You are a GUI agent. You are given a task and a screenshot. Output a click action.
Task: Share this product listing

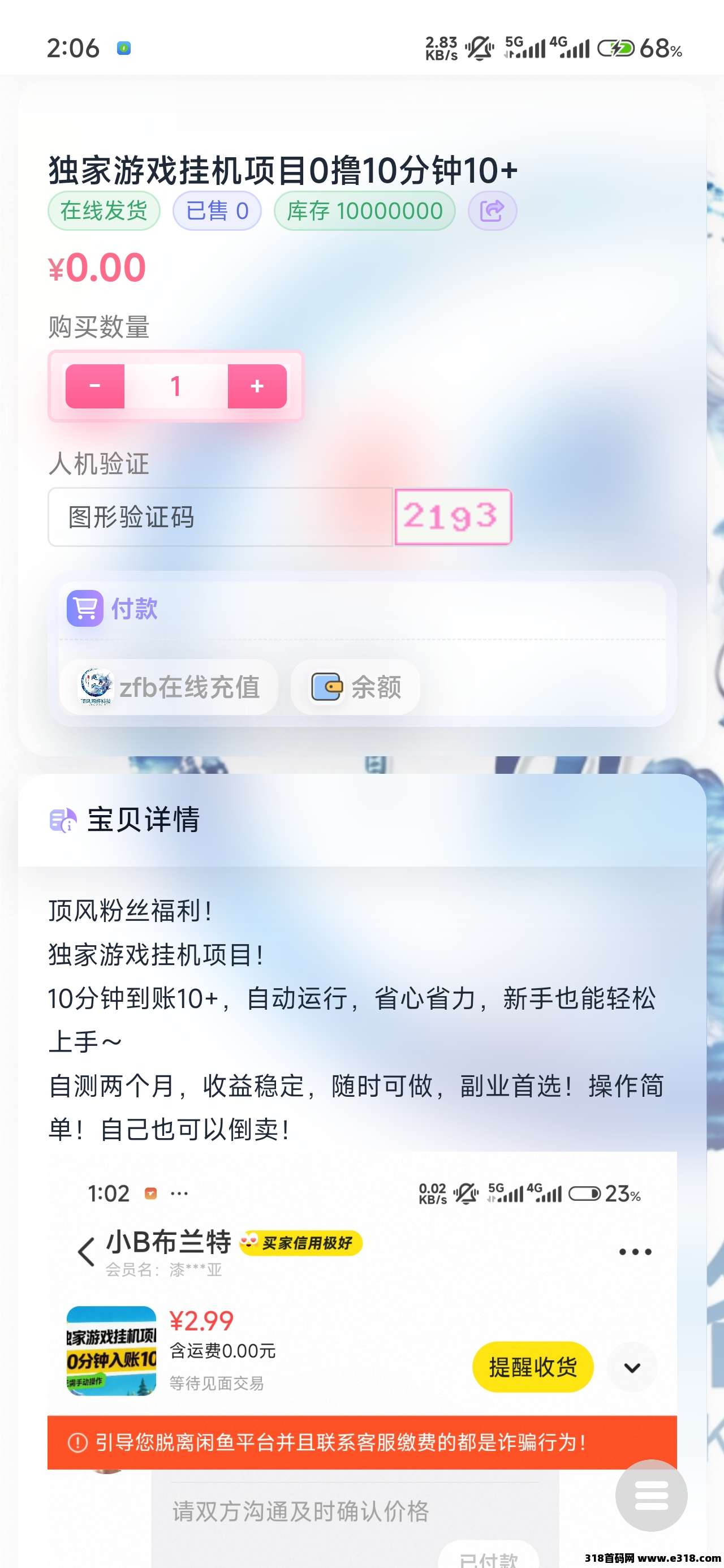(x=492, y=211)
